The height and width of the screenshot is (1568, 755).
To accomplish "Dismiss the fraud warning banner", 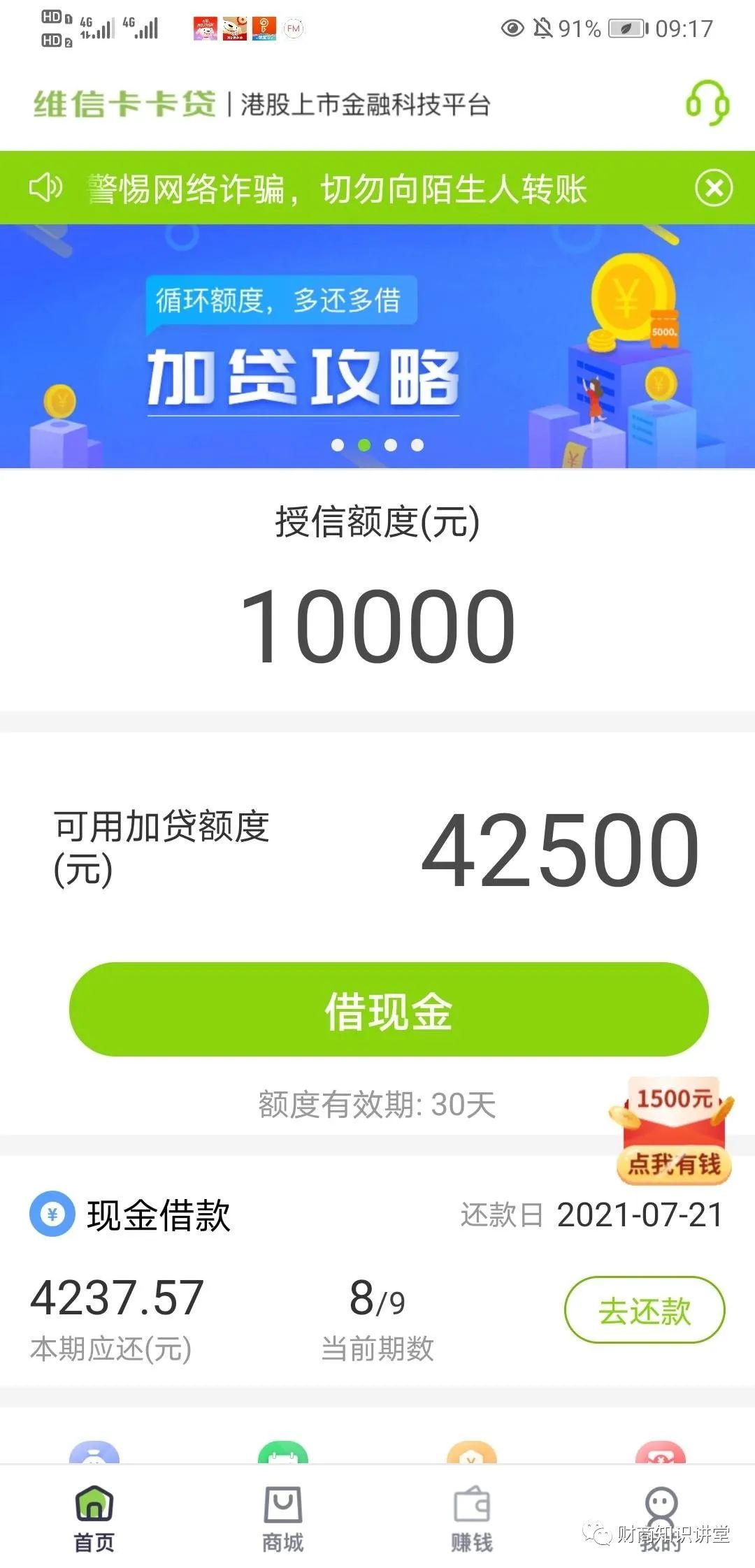I will (x=712, y=187).
